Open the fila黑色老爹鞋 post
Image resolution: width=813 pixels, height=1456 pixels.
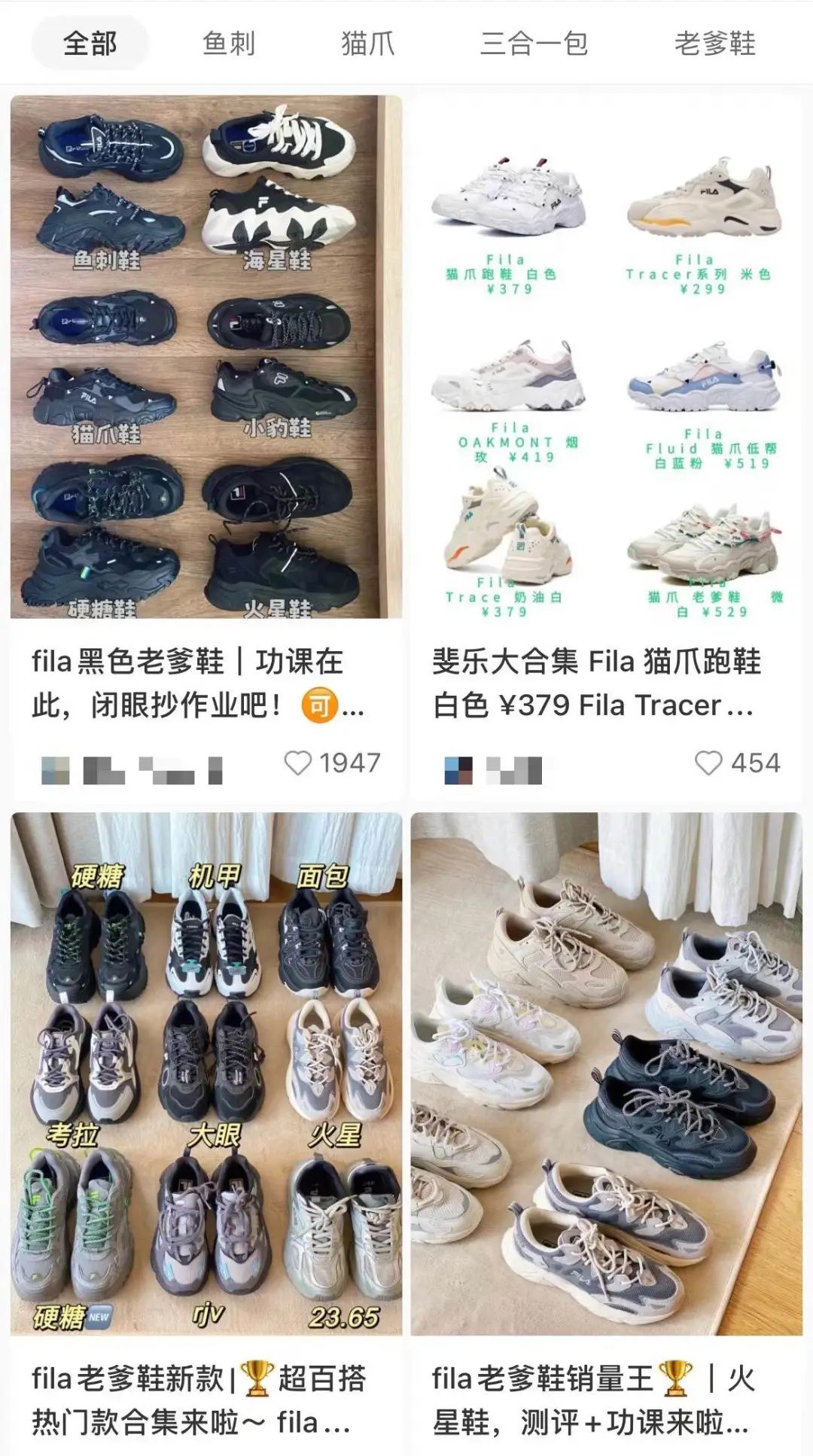click(206, 357)
